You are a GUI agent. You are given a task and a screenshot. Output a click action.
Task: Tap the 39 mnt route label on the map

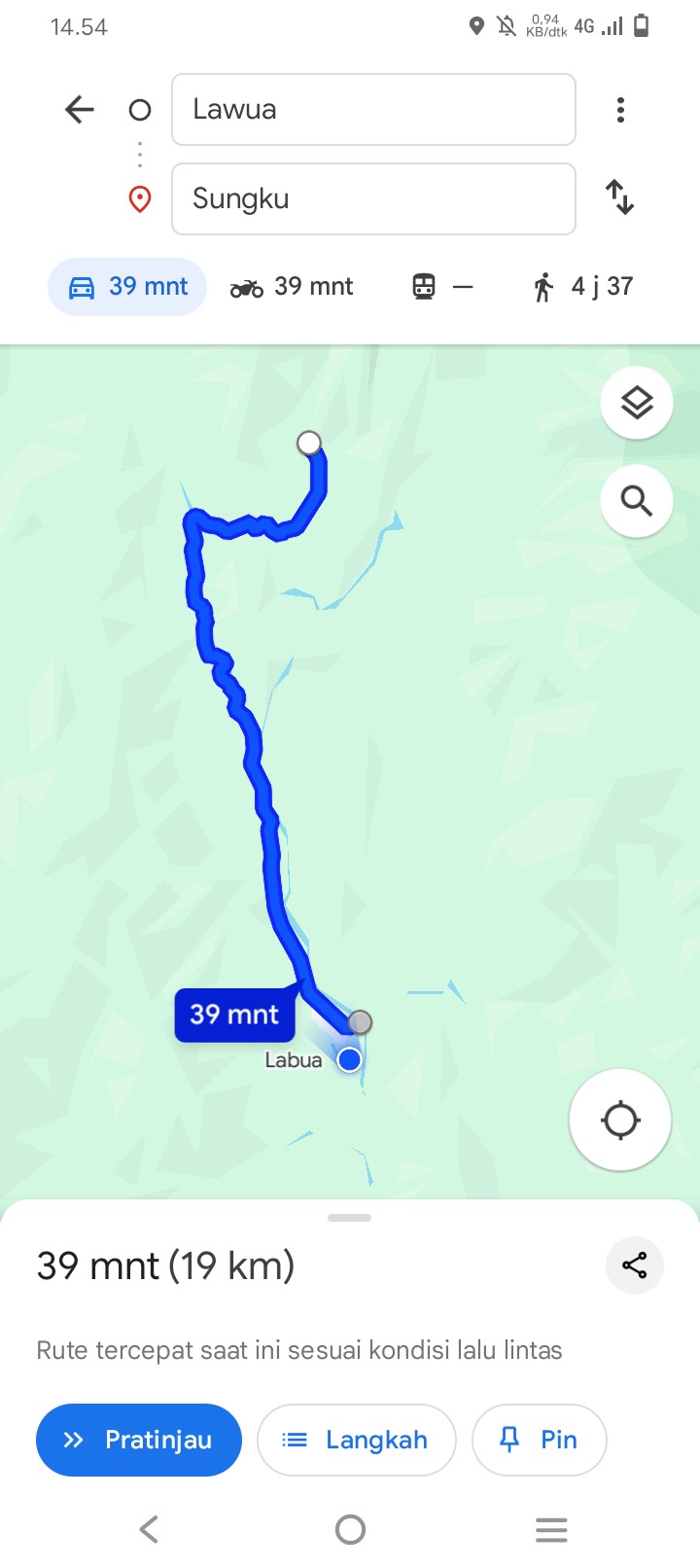coord(235,1015)
